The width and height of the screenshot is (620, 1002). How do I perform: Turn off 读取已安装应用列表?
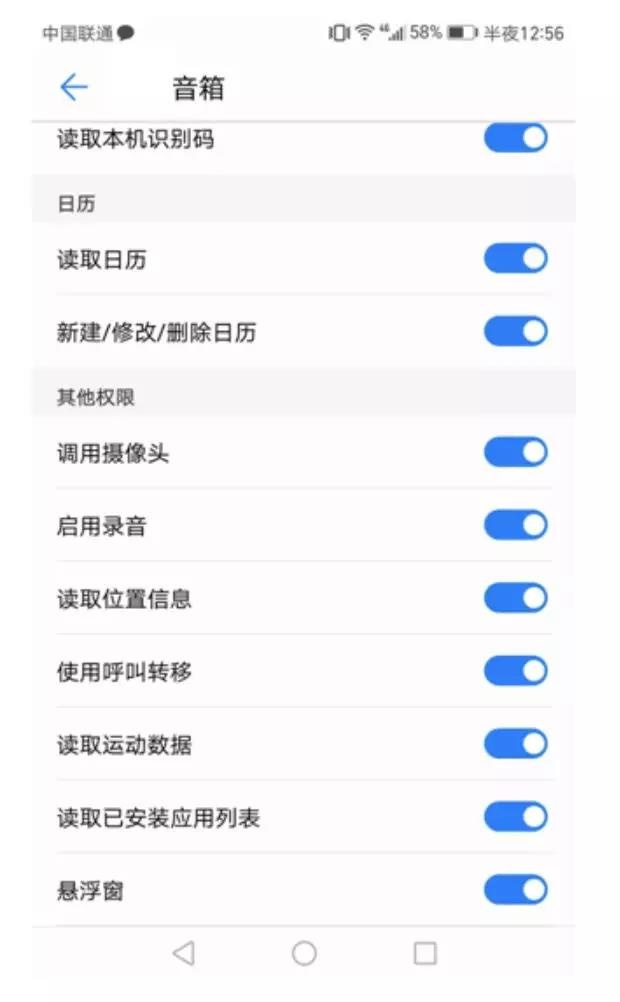tap(516, 817)
